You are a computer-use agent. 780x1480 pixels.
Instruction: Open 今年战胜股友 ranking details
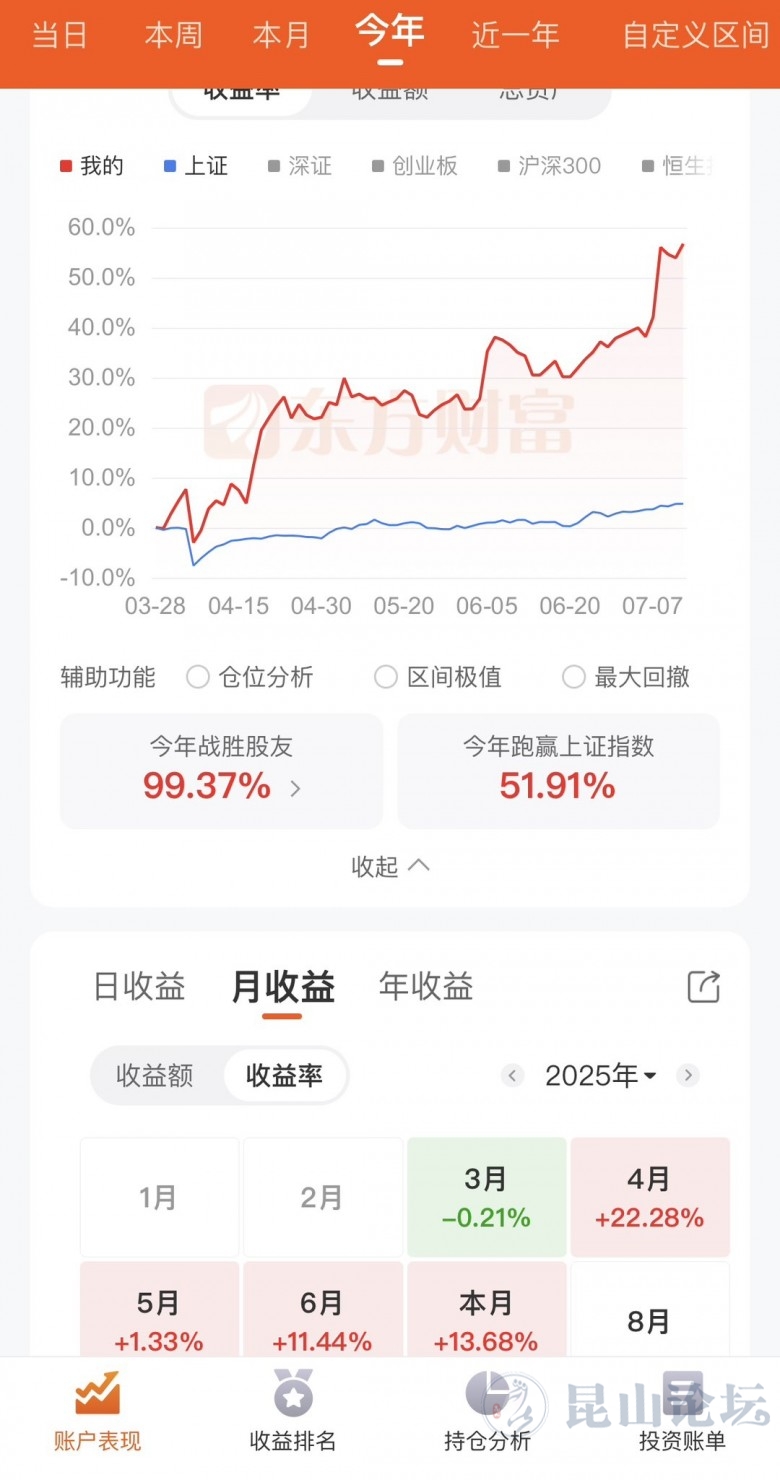coord(221,771)
